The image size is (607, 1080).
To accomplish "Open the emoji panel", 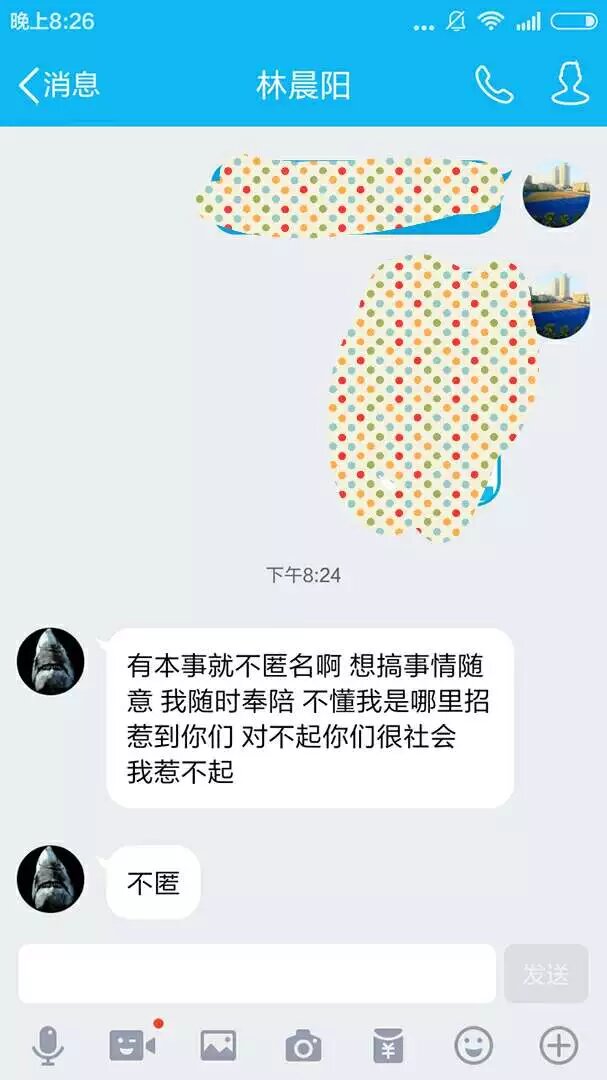I will (473, 1045).
